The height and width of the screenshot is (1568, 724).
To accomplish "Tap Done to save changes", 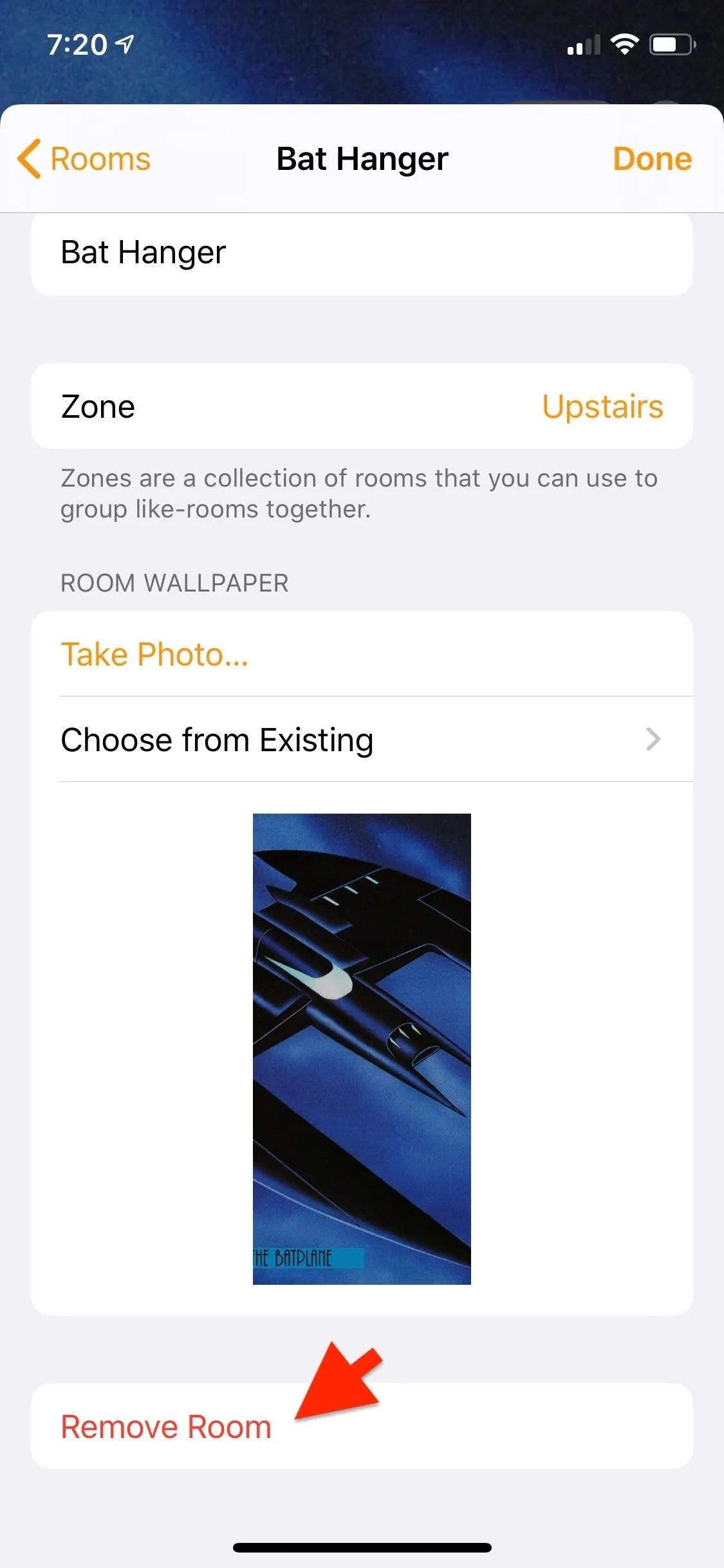I will pyautogui.click(x=652, y=159).
